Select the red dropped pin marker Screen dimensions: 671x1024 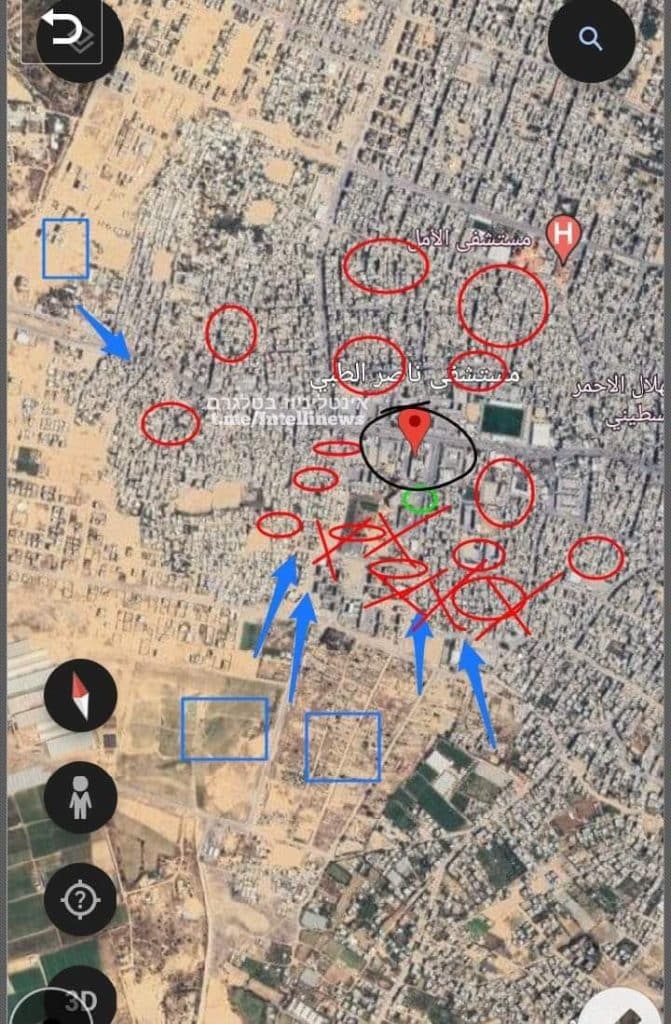414,430
